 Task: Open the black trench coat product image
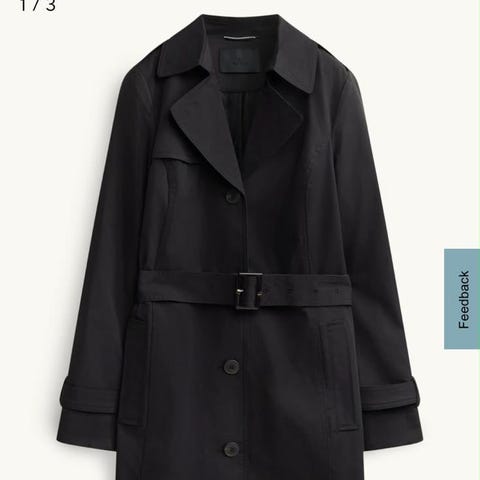[x=240, y=247]
